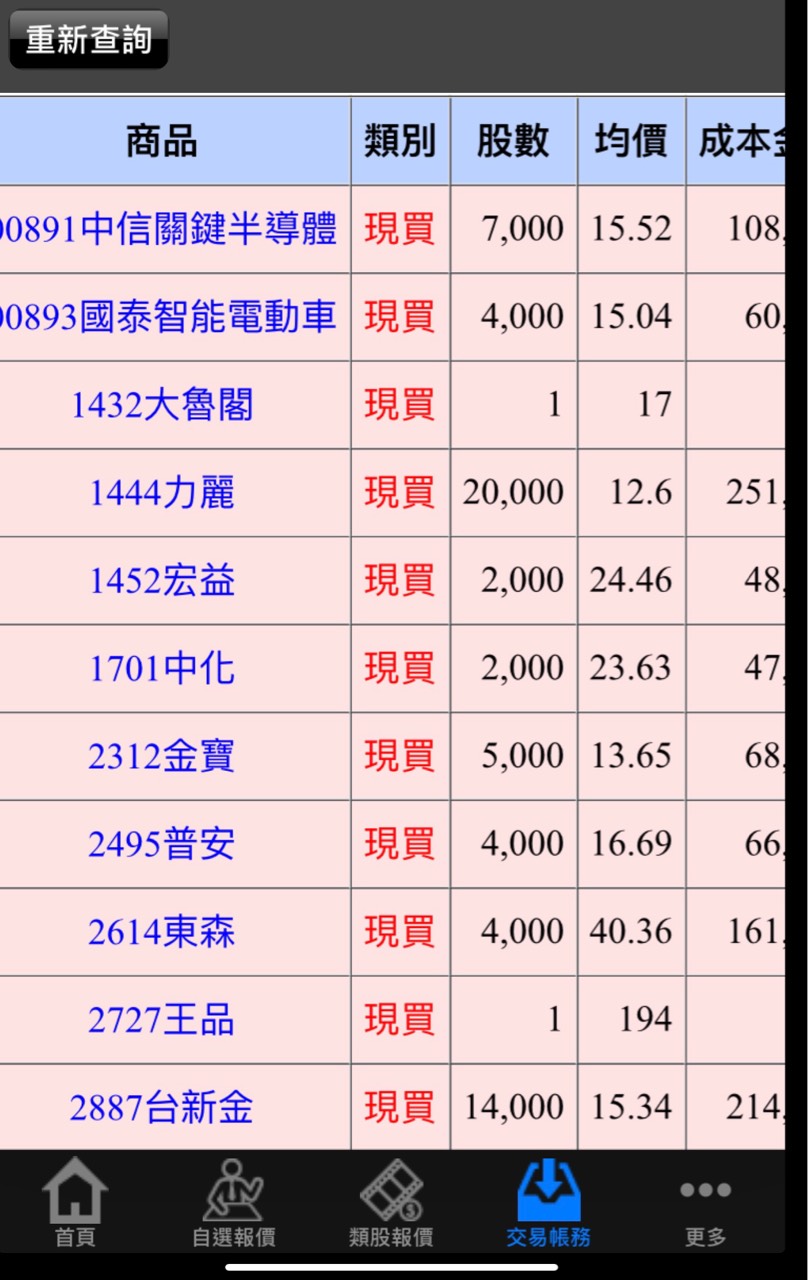
Task: Open stock 2727王品
Action: point(162,1021)
